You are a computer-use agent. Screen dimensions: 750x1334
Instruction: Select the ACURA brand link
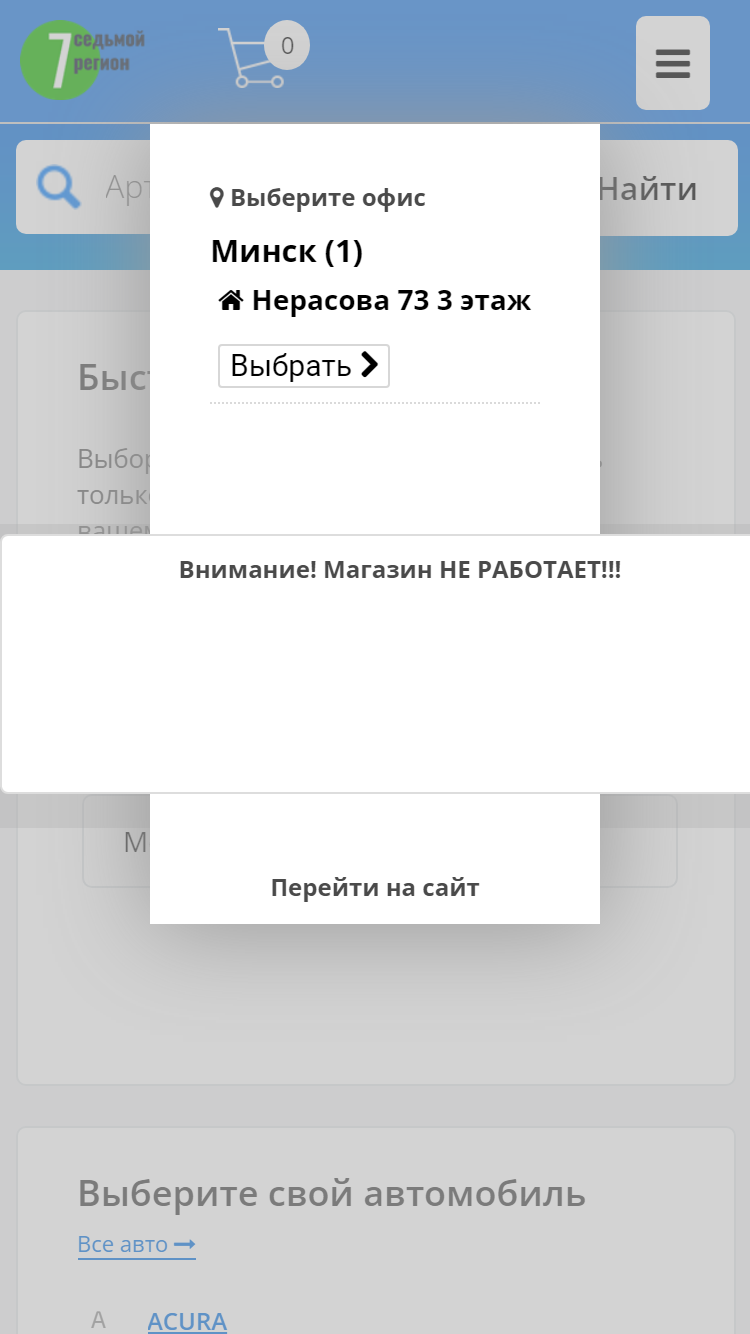(187, 1321)
